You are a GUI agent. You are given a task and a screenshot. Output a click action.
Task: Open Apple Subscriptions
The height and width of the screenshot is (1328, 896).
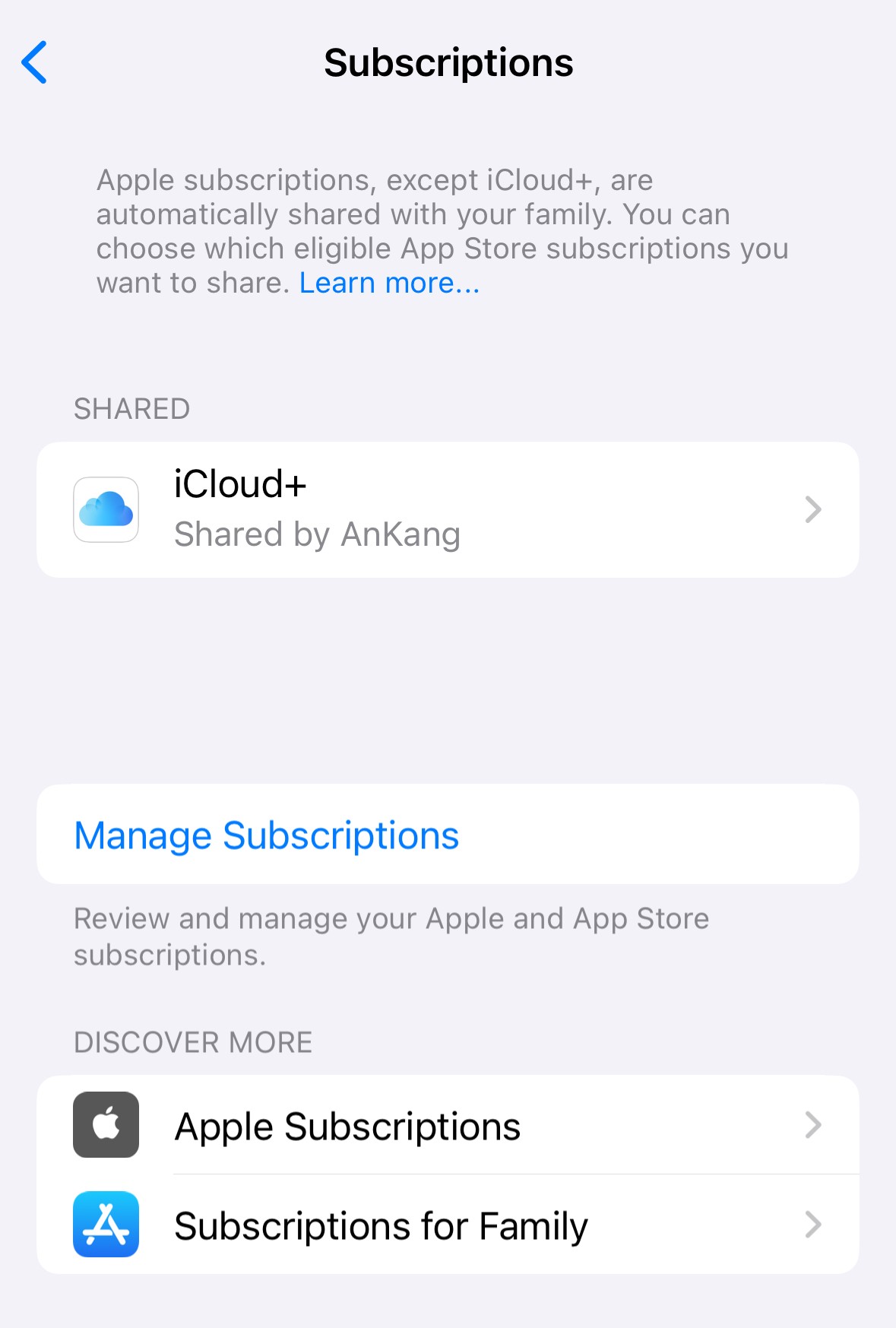(448, 1126)
